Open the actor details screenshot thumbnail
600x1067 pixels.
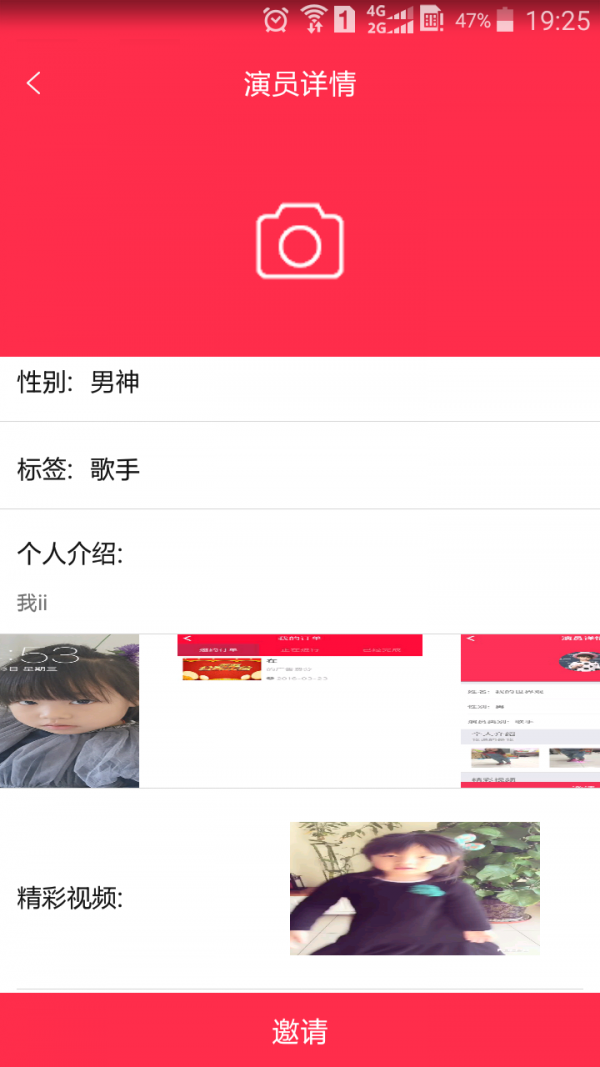pyautogui.click(x=530, y=710)
